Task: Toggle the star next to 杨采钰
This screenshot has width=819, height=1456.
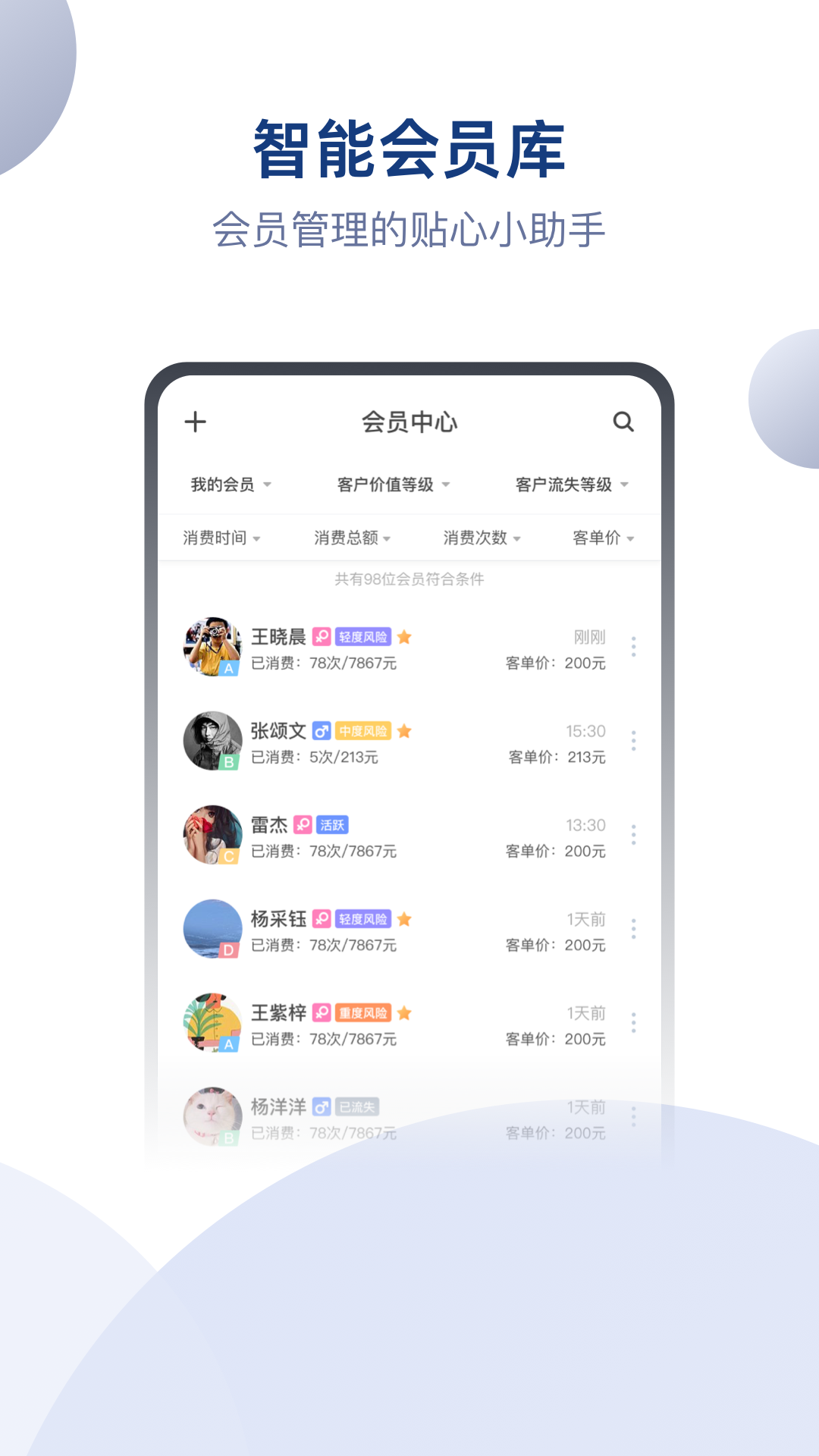Action: point(406,918)
